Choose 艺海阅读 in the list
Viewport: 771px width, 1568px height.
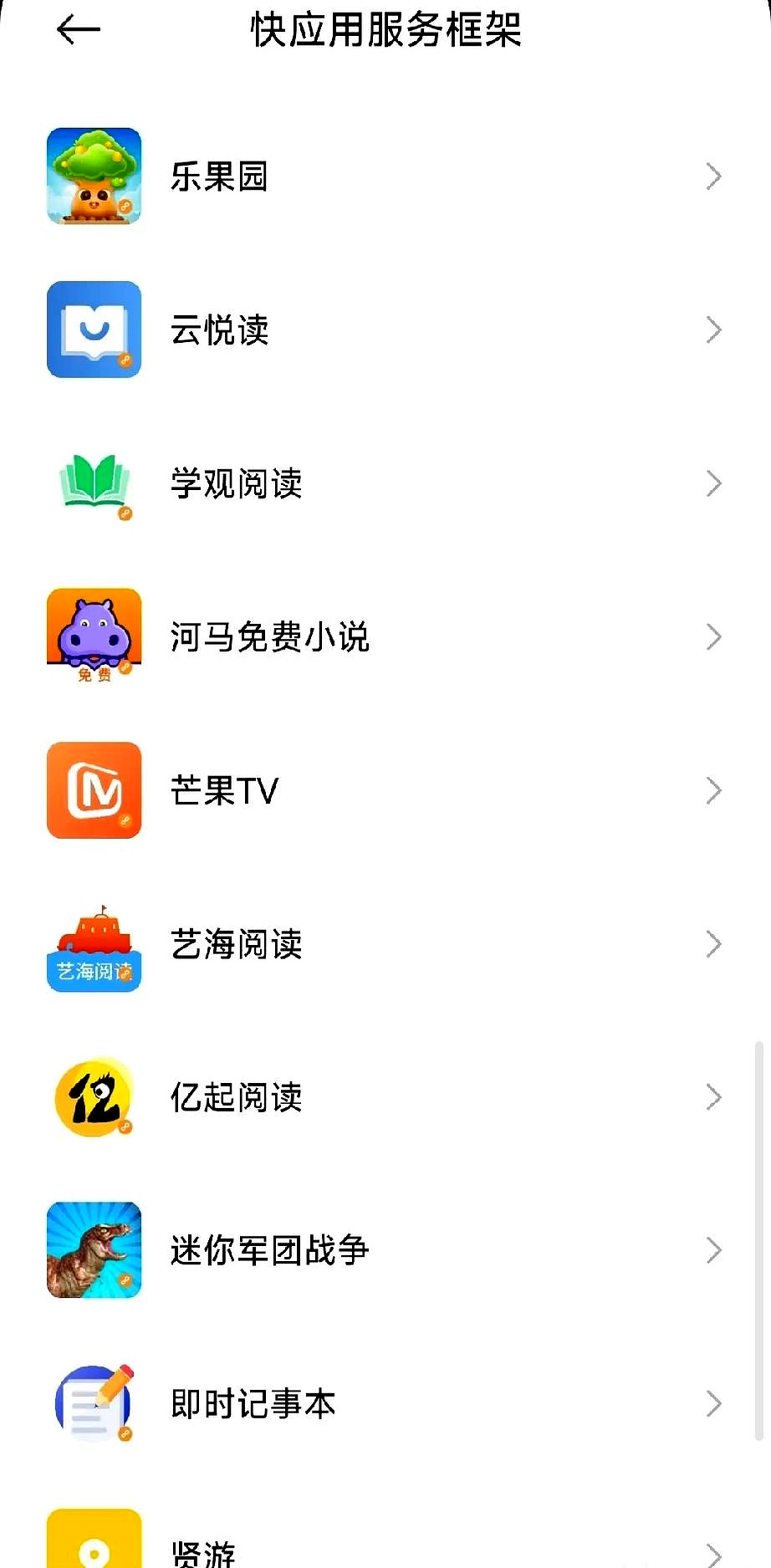(x=385, y=944)
